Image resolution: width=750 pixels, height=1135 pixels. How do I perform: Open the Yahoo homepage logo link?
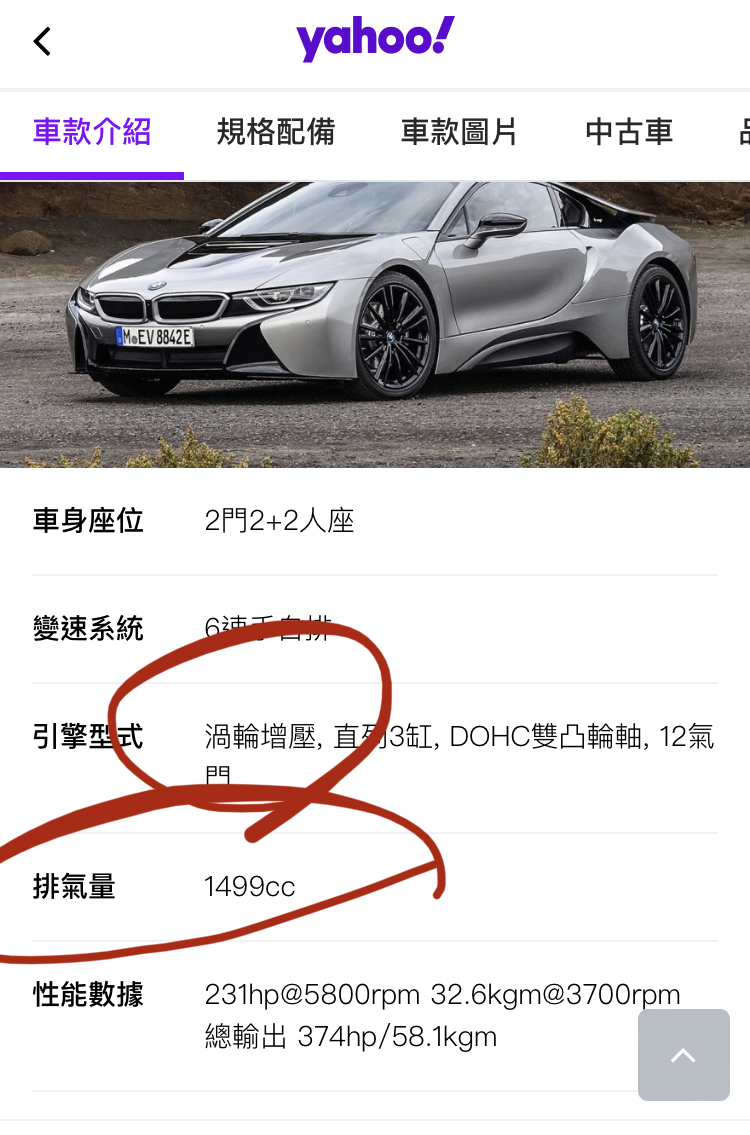coord(375,40)
